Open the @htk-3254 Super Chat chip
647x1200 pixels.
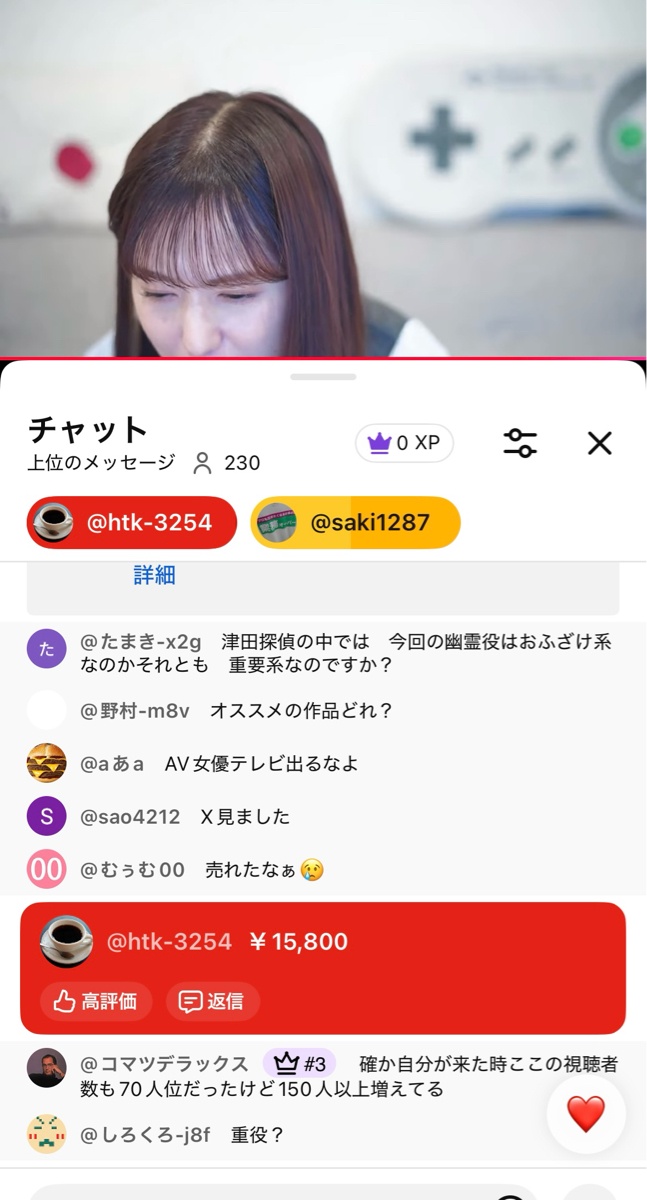131,522
